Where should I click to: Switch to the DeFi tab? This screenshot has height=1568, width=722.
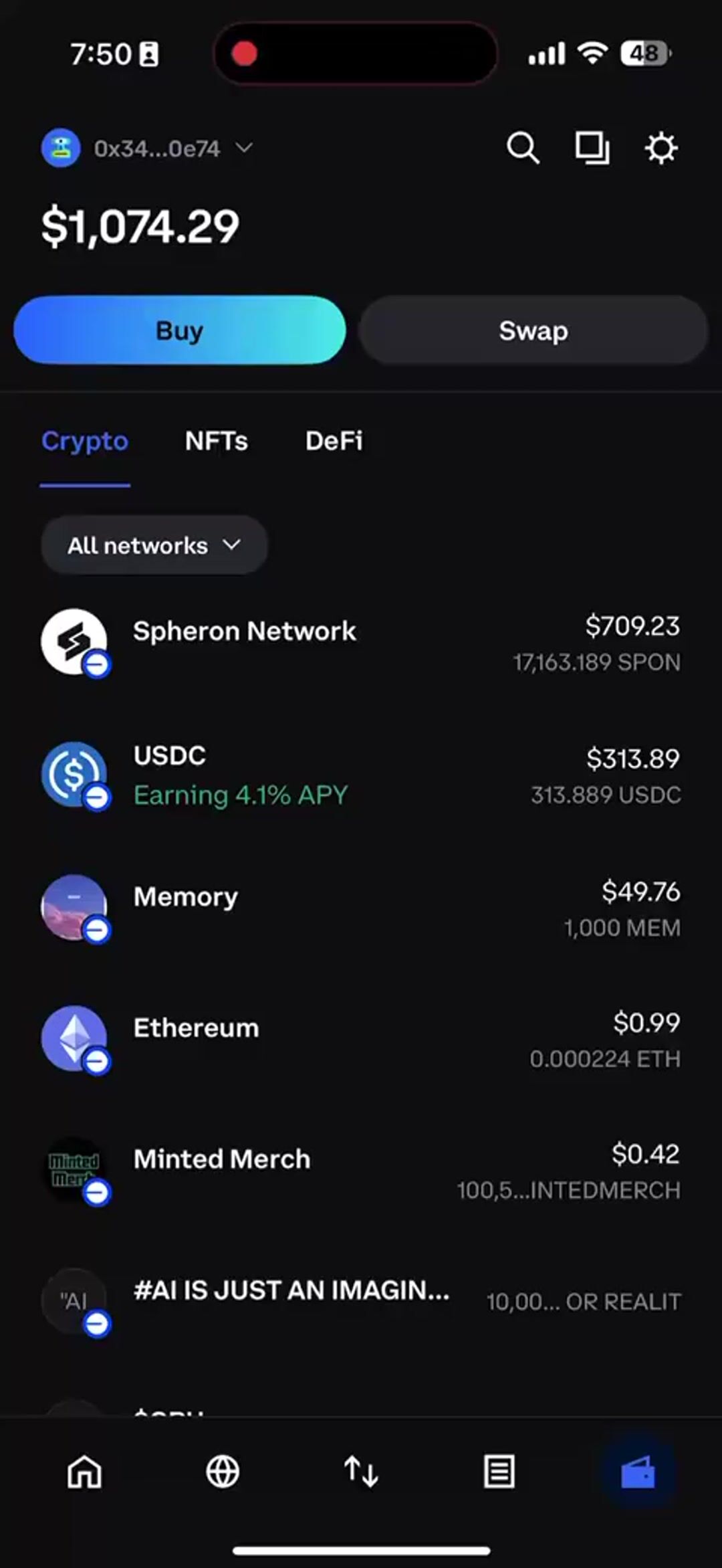[334, 441]
